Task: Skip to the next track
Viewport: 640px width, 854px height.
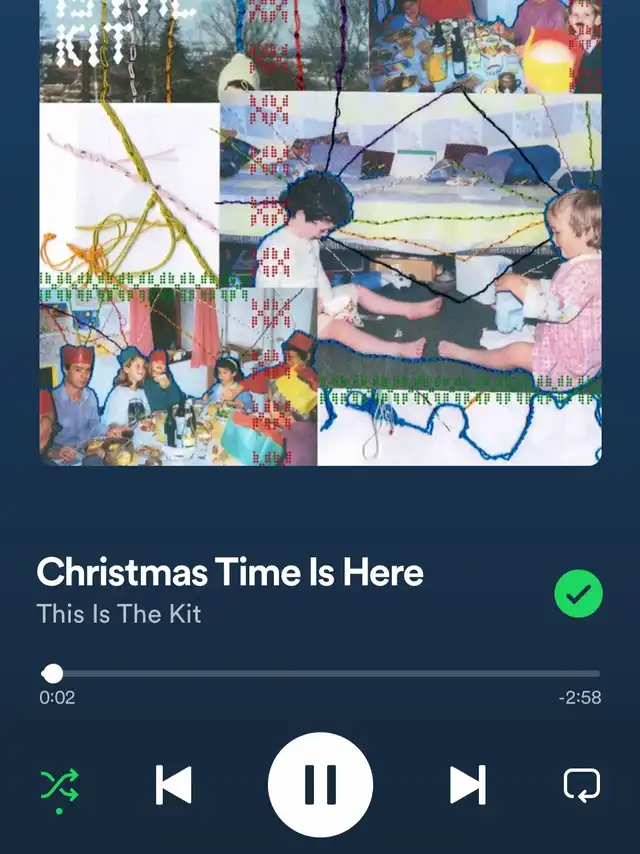Action: 467,785
